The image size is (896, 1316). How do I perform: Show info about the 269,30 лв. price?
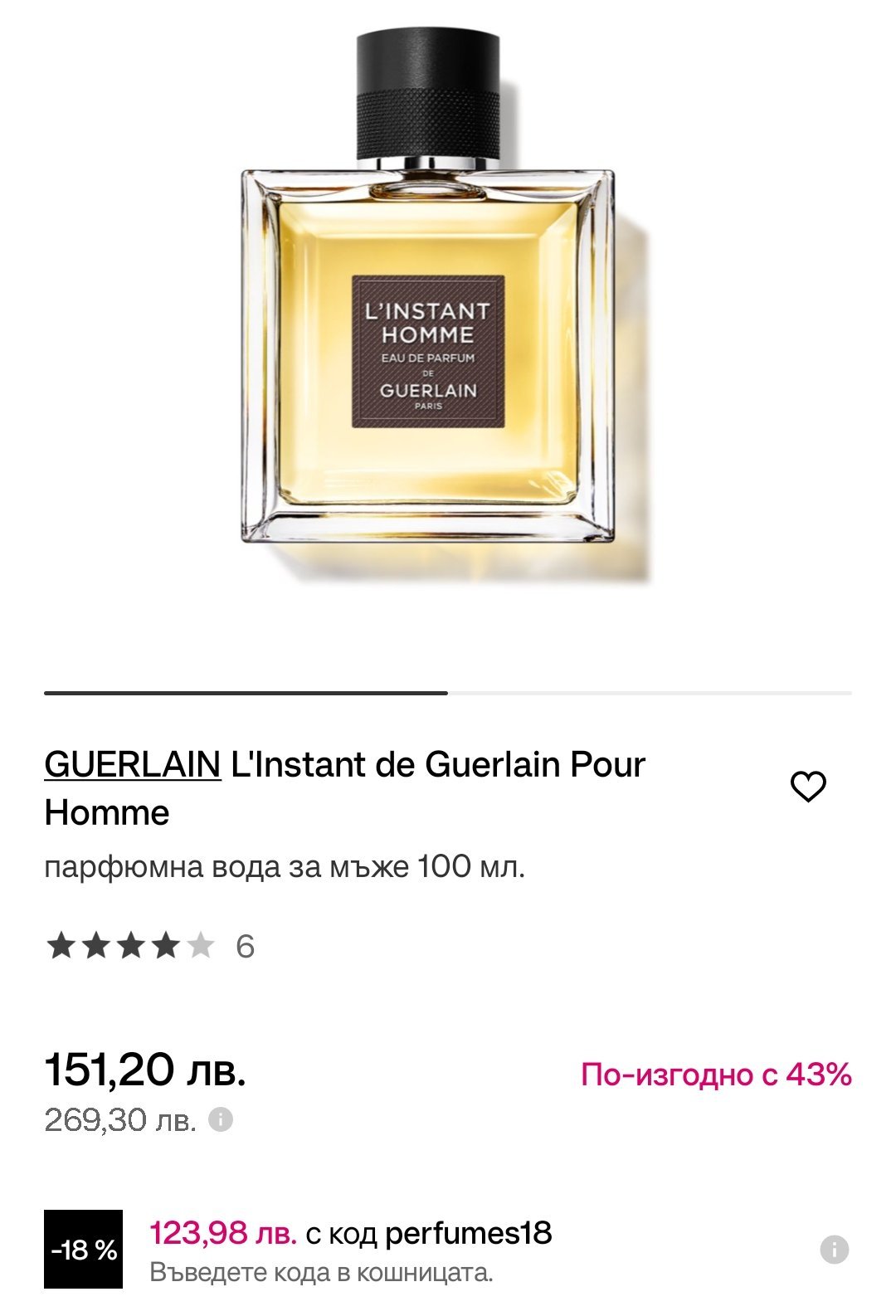221,1119
